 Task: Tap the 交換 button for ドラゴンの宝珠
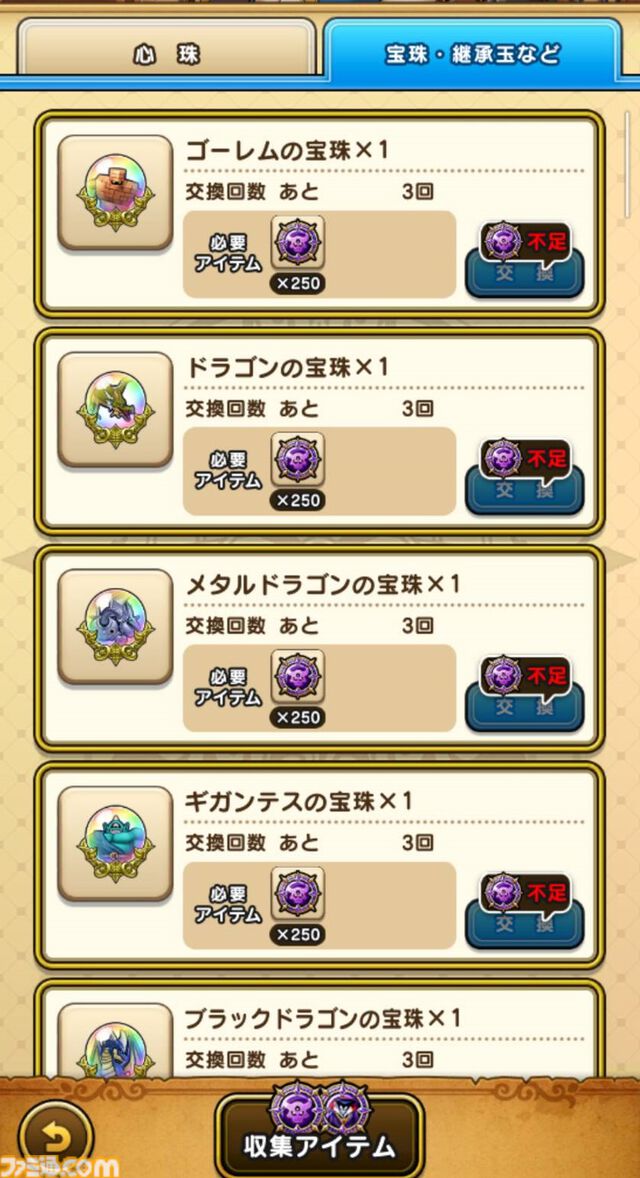[x=524, y=490]
